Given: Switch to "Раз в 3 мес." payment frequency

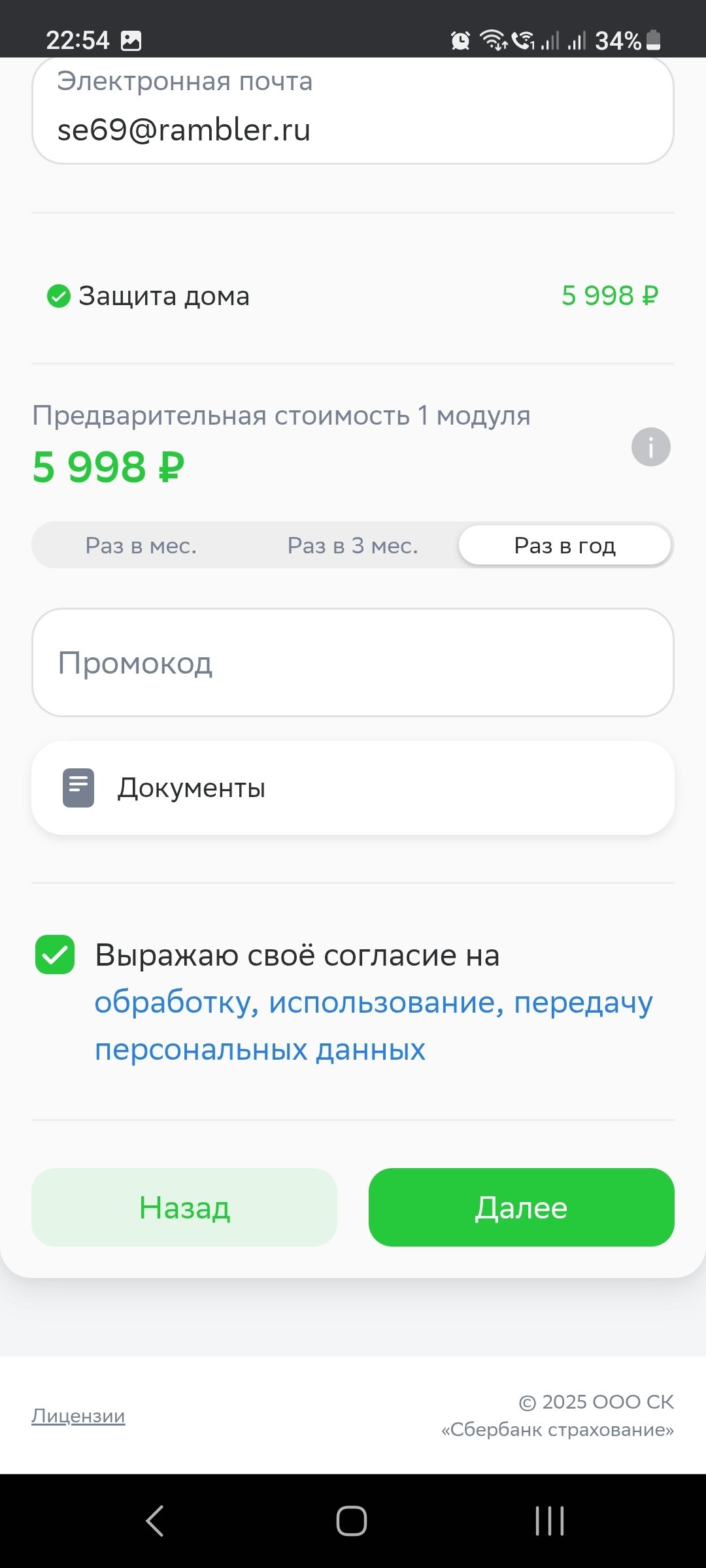Looking at the screenshot, I should pyautogui.click(x=353, y=546).
